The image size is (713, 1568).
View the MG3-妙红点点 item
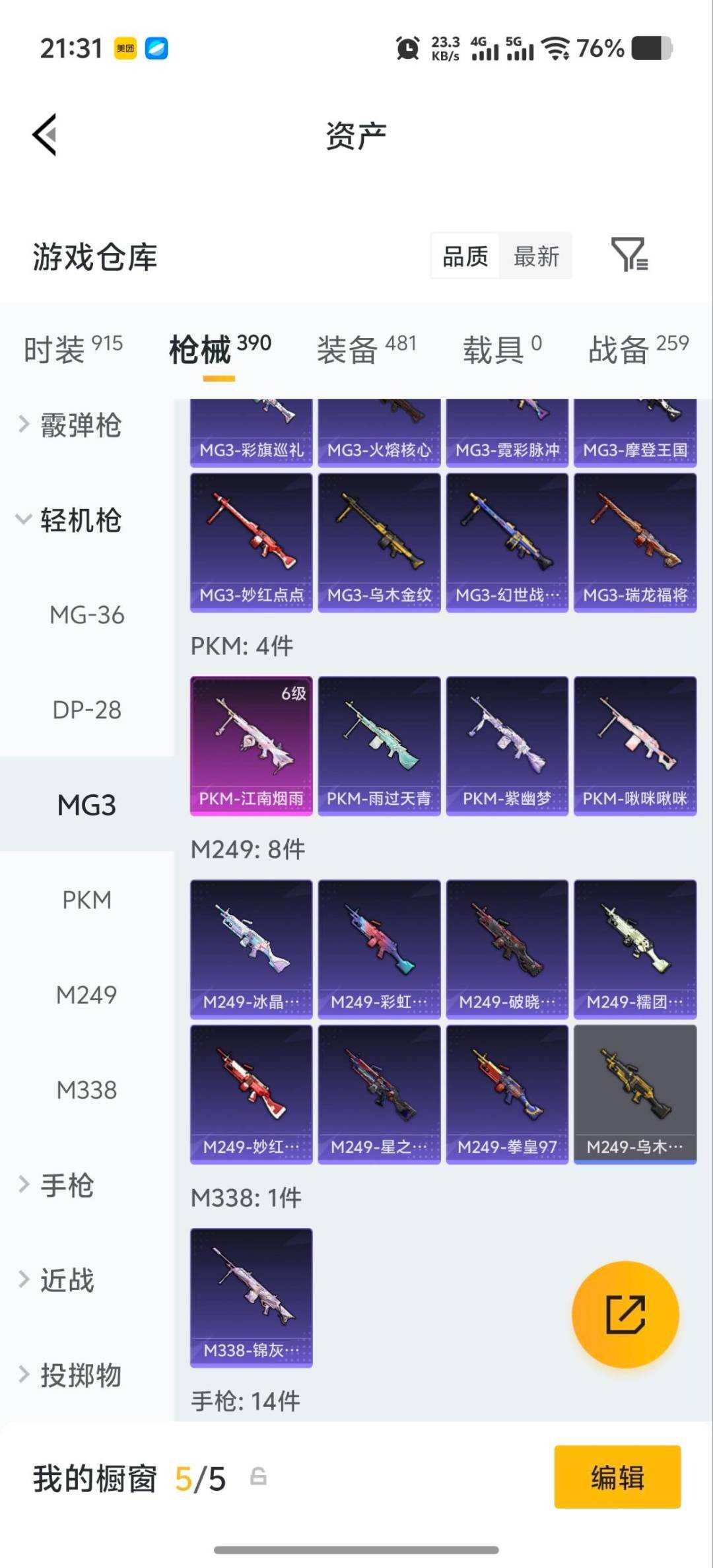252,543
